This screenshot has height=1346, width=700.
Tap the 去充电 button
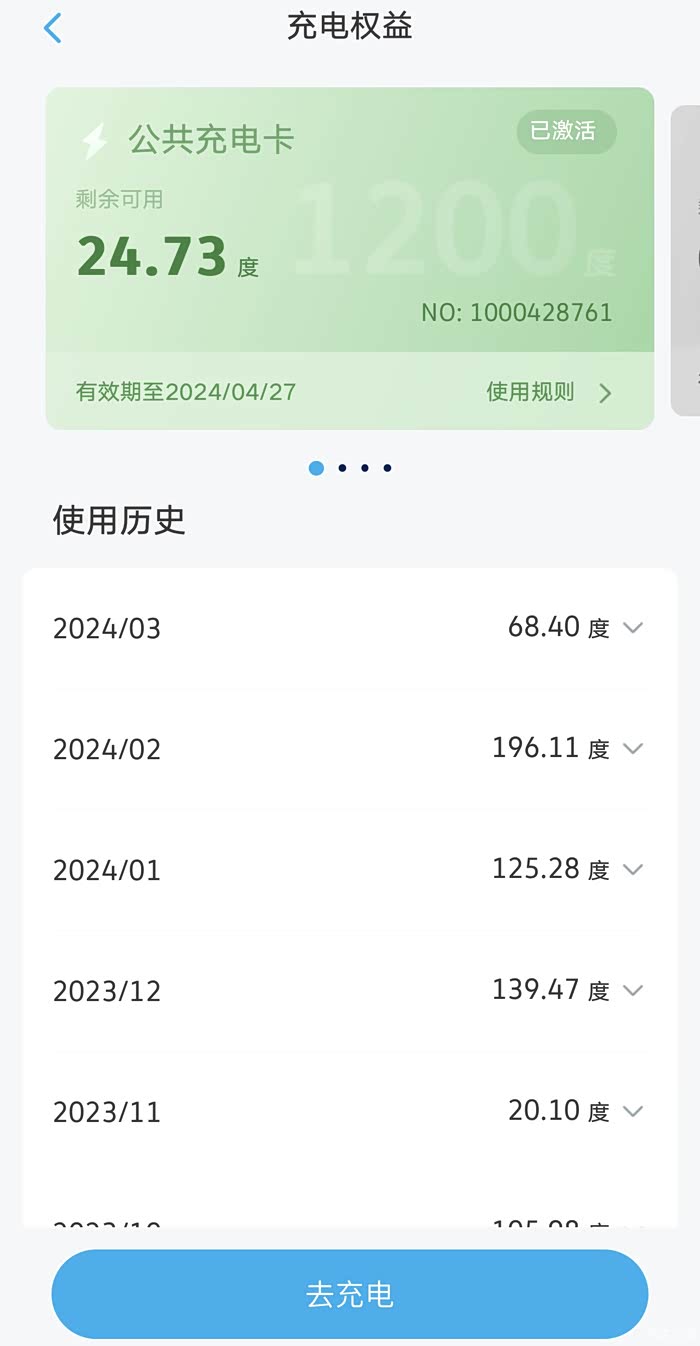pyautogui.click(x=350, y=1294)
